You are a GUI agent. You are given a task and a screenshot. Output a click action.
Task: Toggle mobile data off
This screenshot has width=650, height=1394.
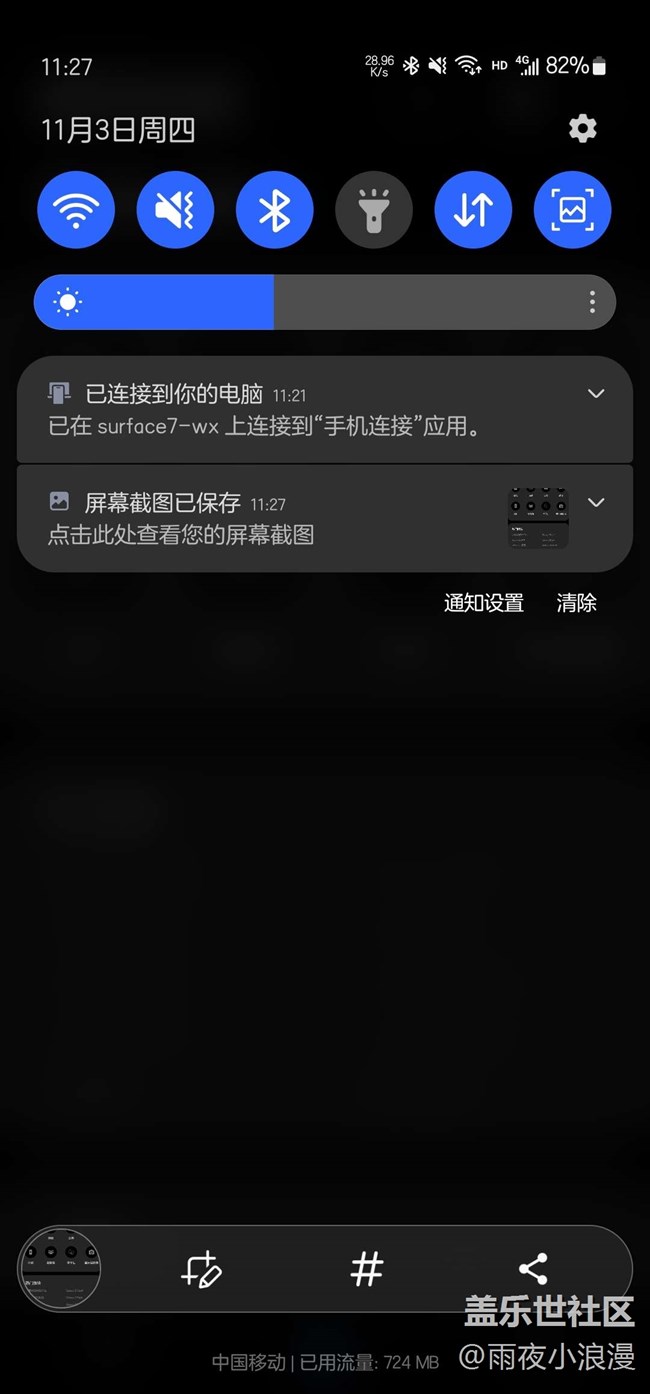473,210
